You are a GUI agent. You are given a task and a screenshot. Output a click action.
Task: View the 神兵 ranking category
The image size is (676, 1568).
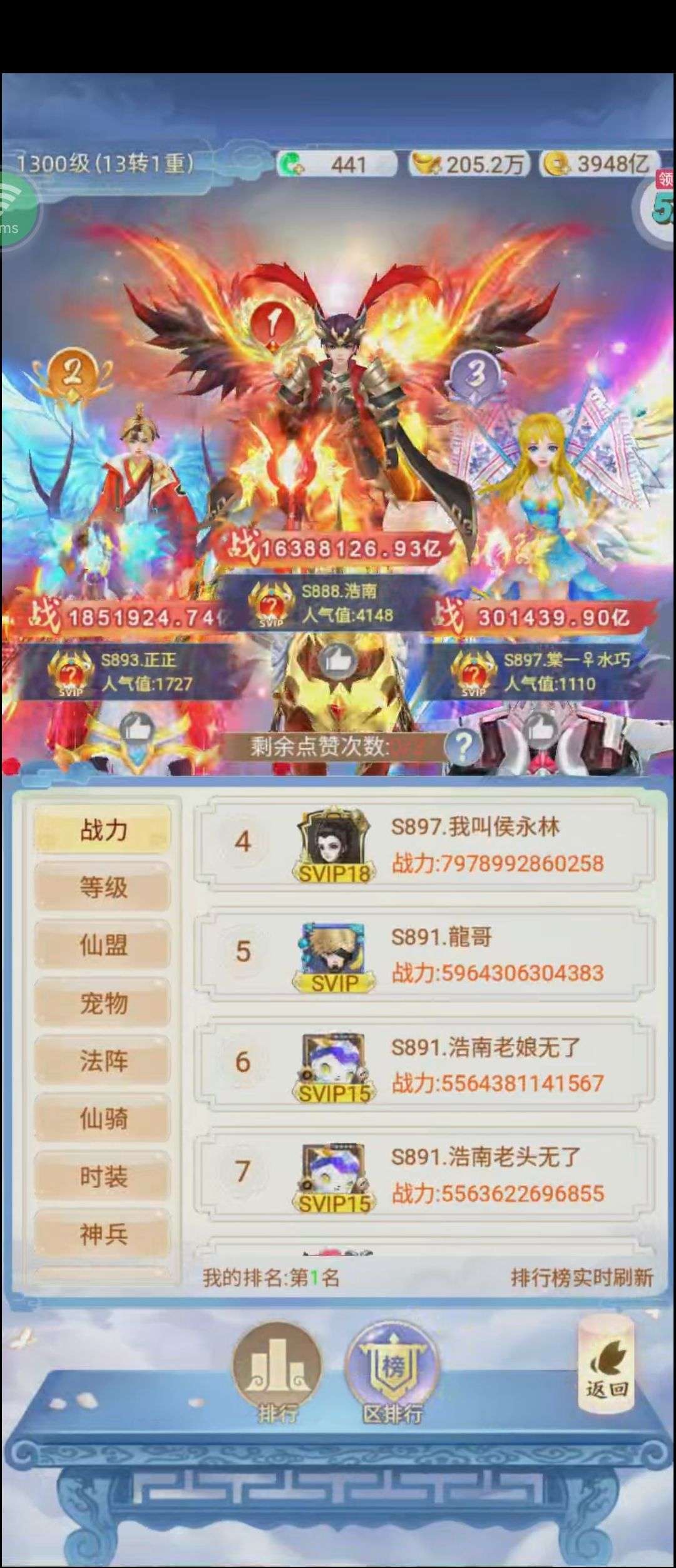pos(103,1234)
